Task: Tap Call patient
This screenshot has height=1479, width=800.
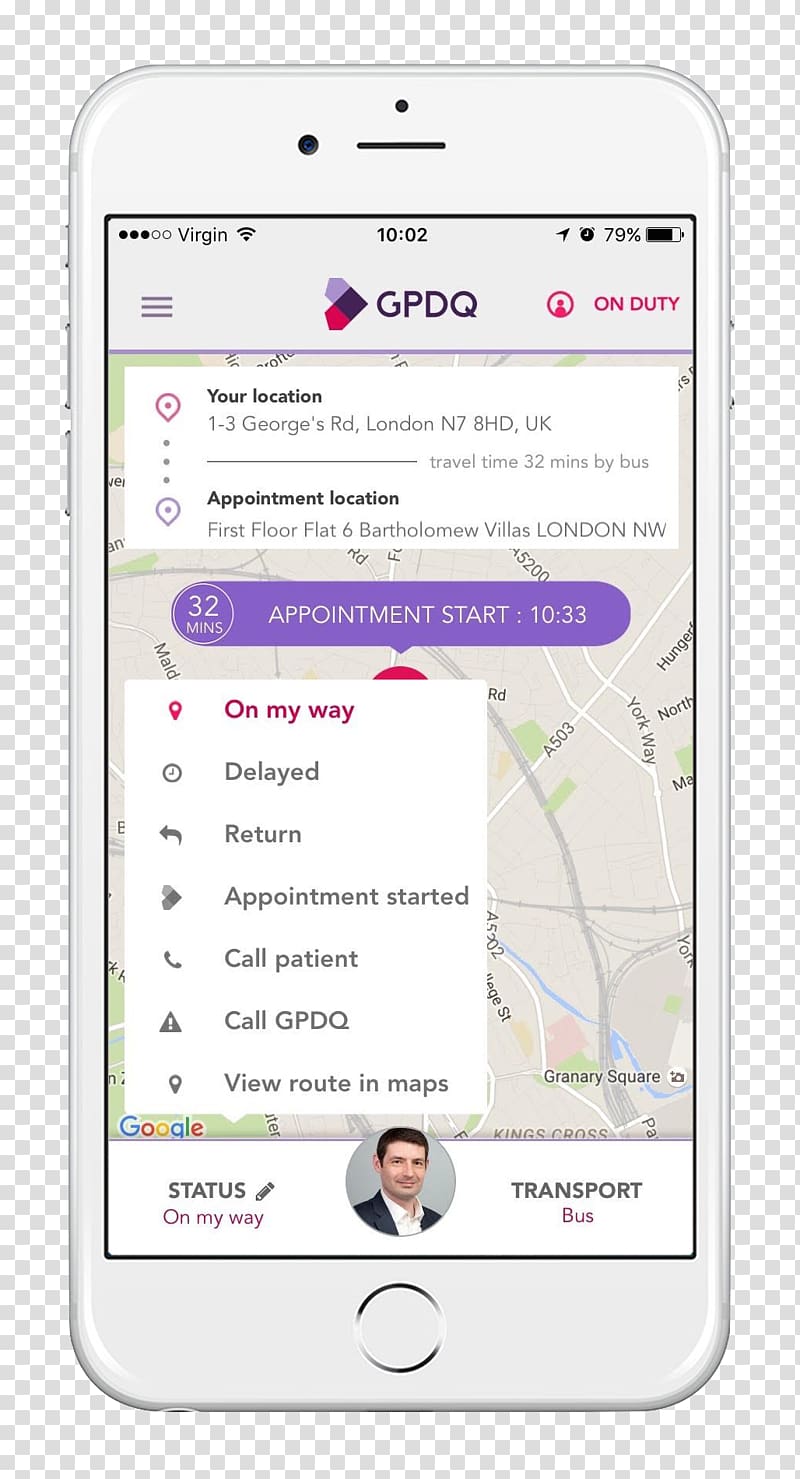Action: tap(306, 958)
